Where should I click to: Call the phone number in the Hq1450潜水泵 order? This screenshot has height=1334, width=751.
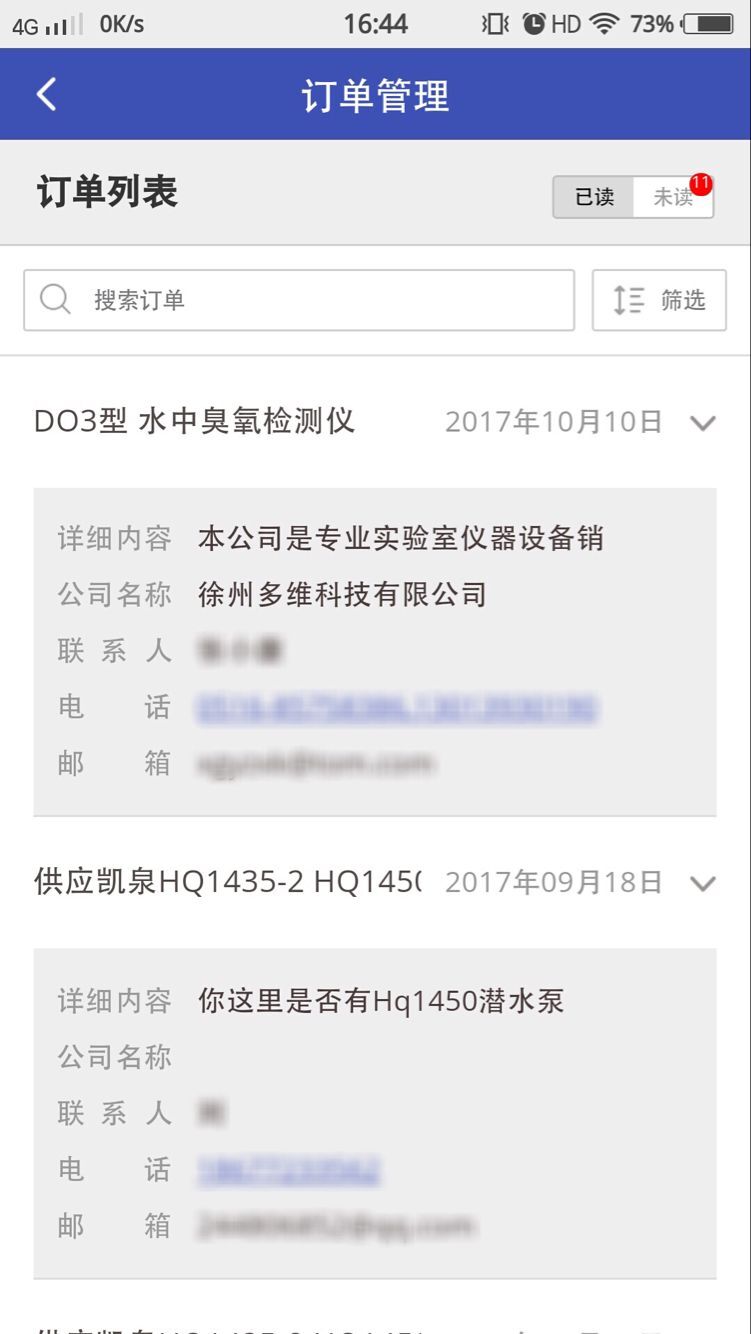(x=289, y=1171)
